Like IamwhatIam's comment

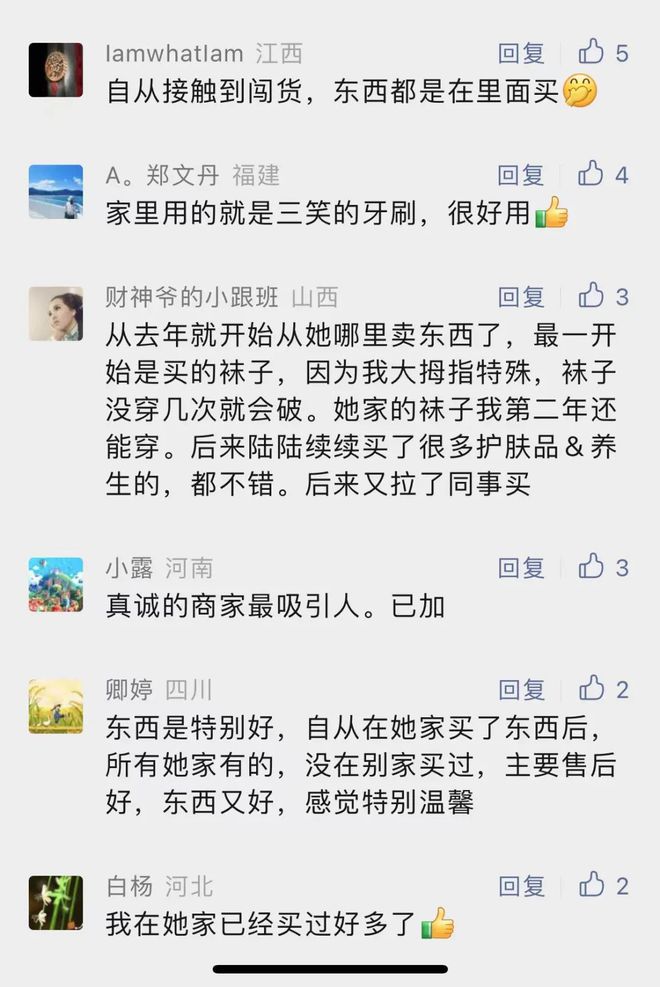tap(592, 52)
